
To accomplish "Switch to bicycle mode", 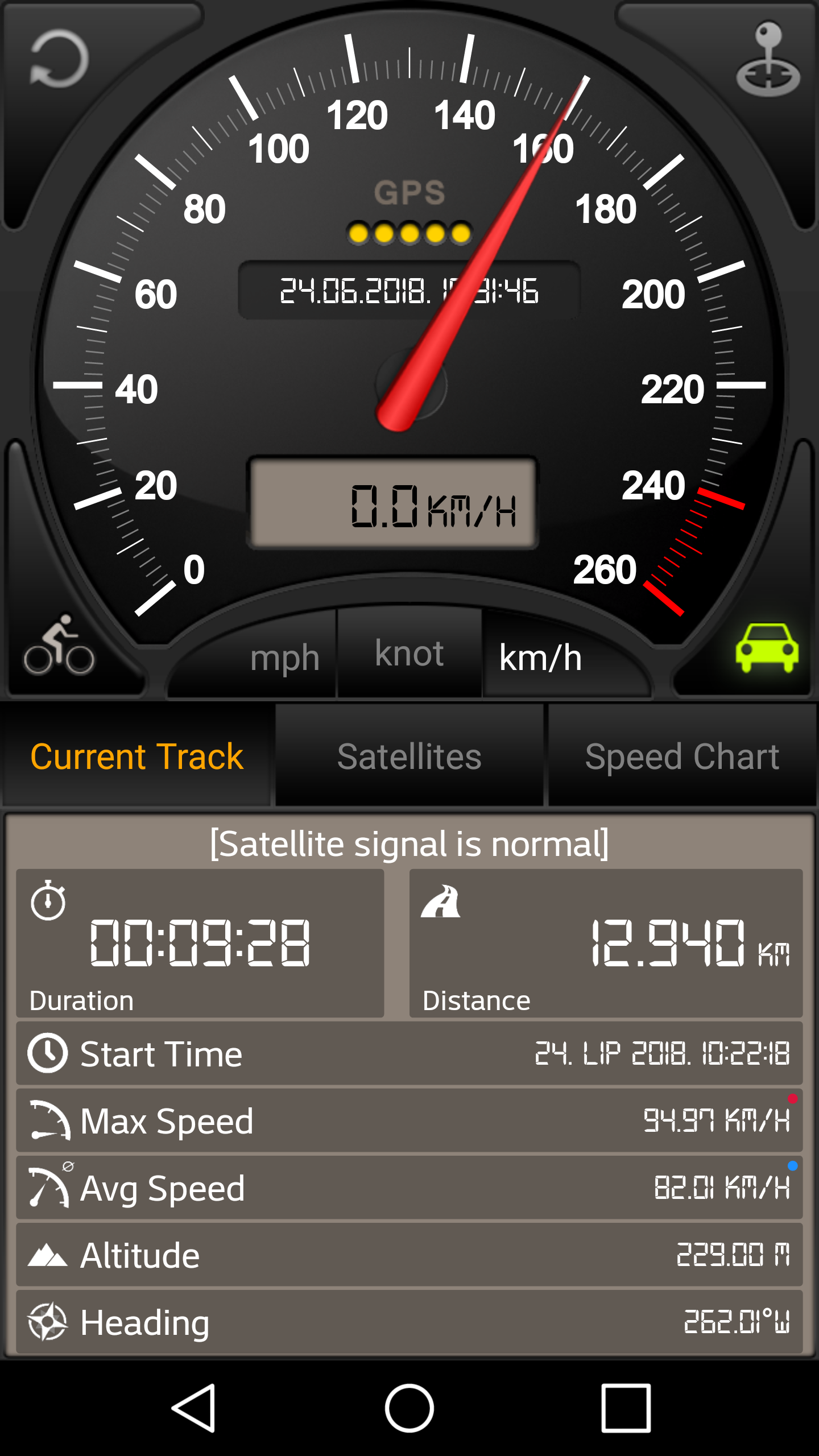I will click(59, 646).
